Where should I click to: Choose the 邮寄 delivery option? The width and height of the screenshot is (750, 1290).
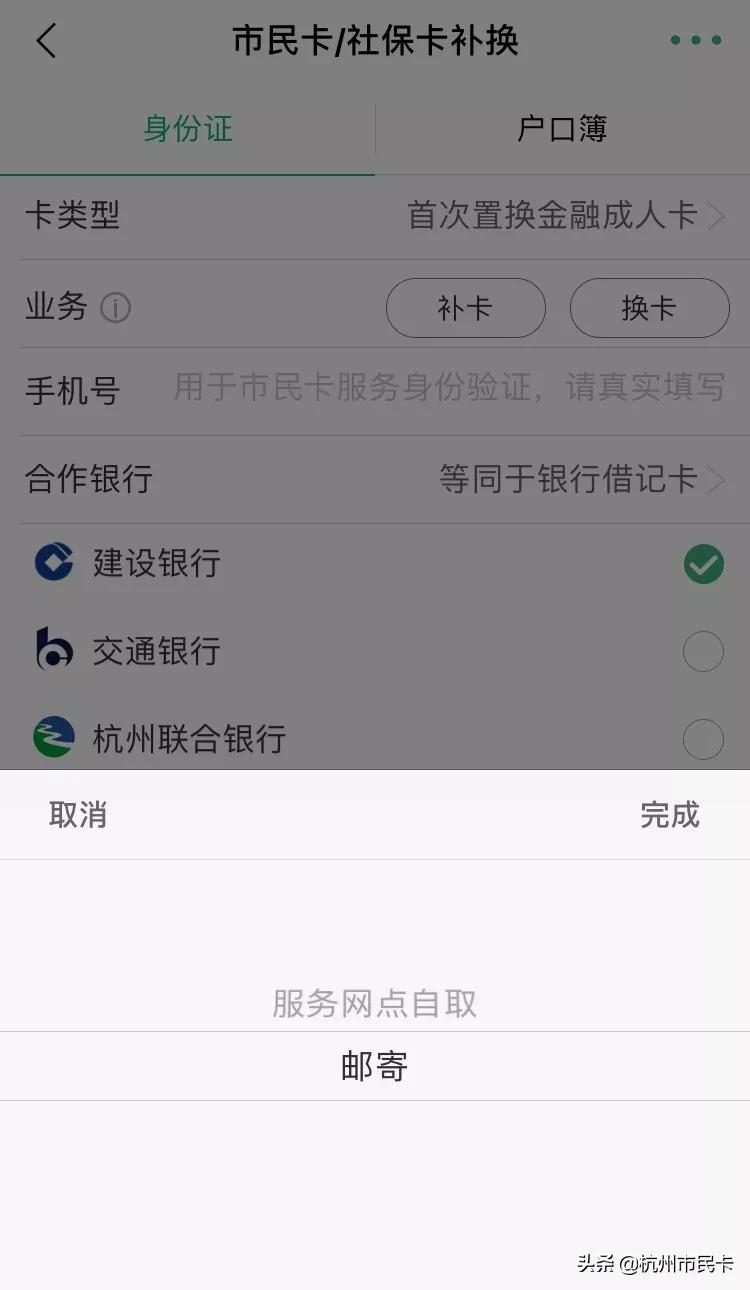coord(375,1066)
